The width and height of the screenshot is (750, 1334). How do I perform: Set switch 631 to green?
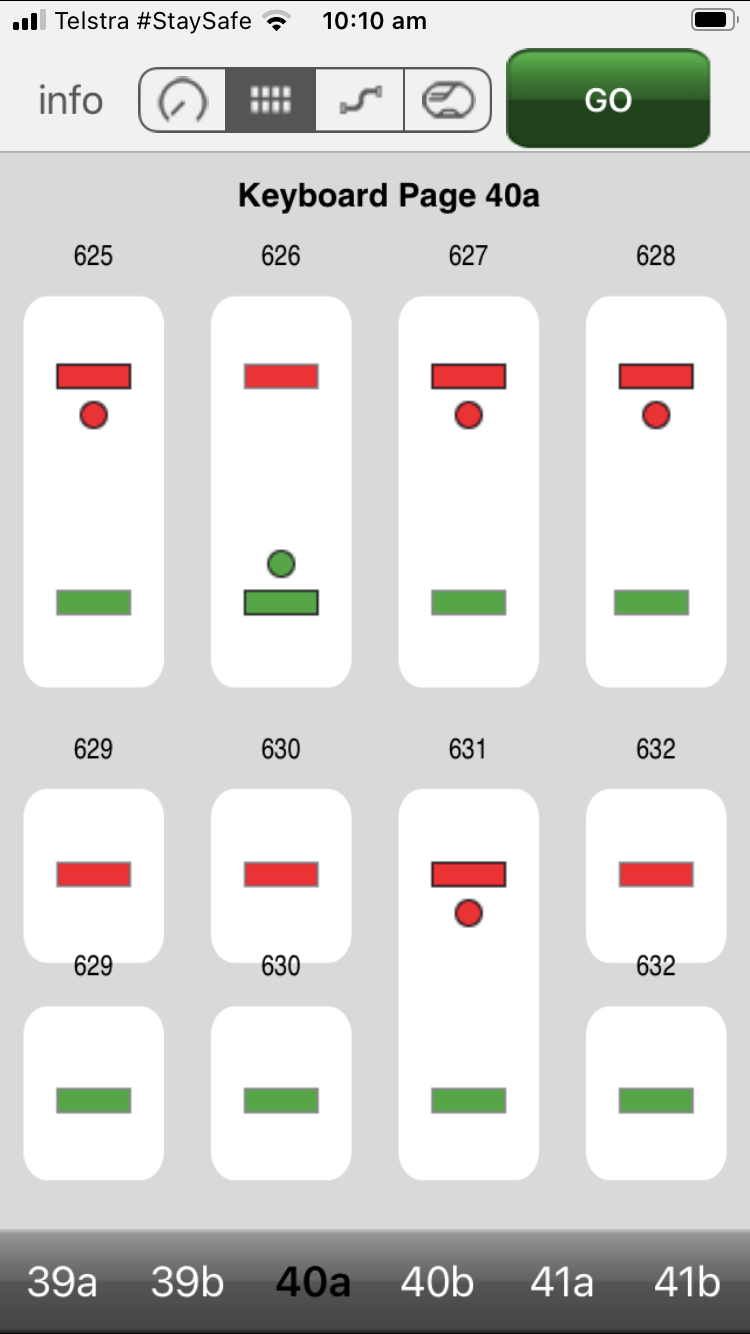click(468, 1100)
